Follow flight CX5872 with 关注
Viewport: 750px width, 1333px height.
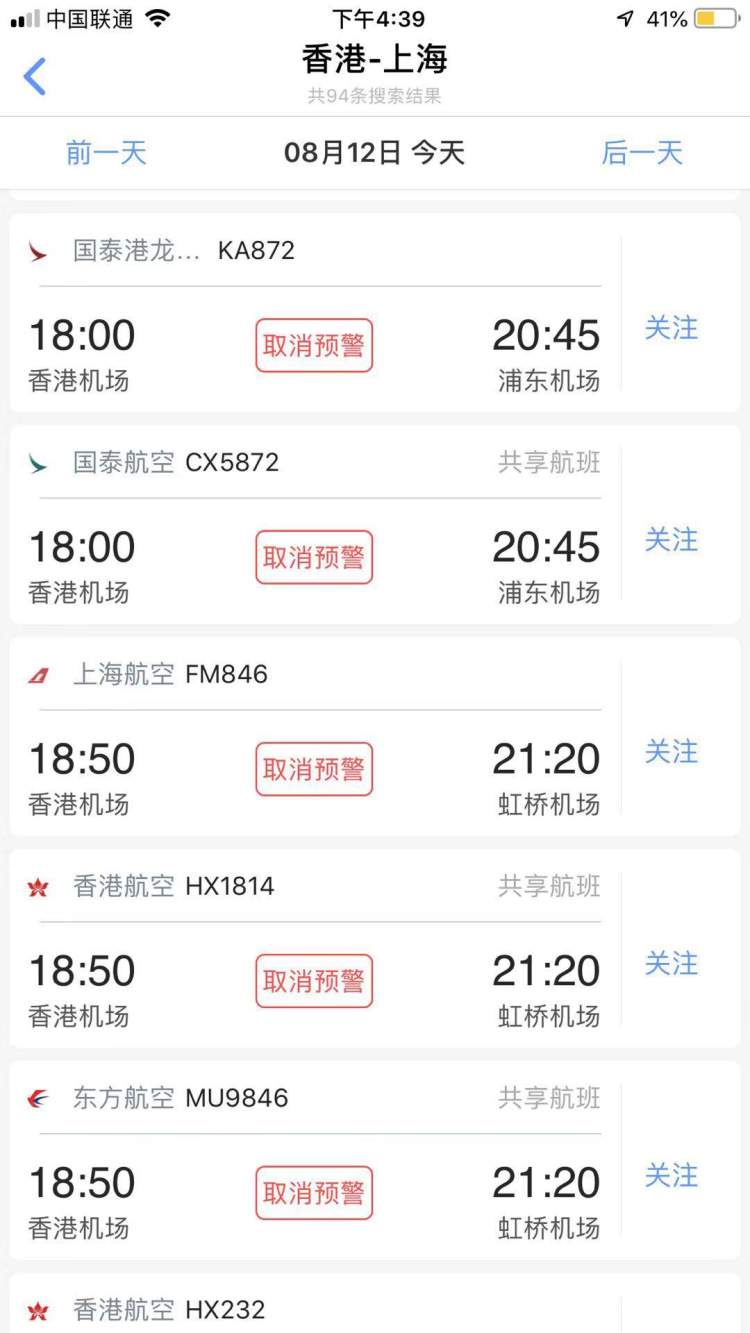(x=671, y=540)
